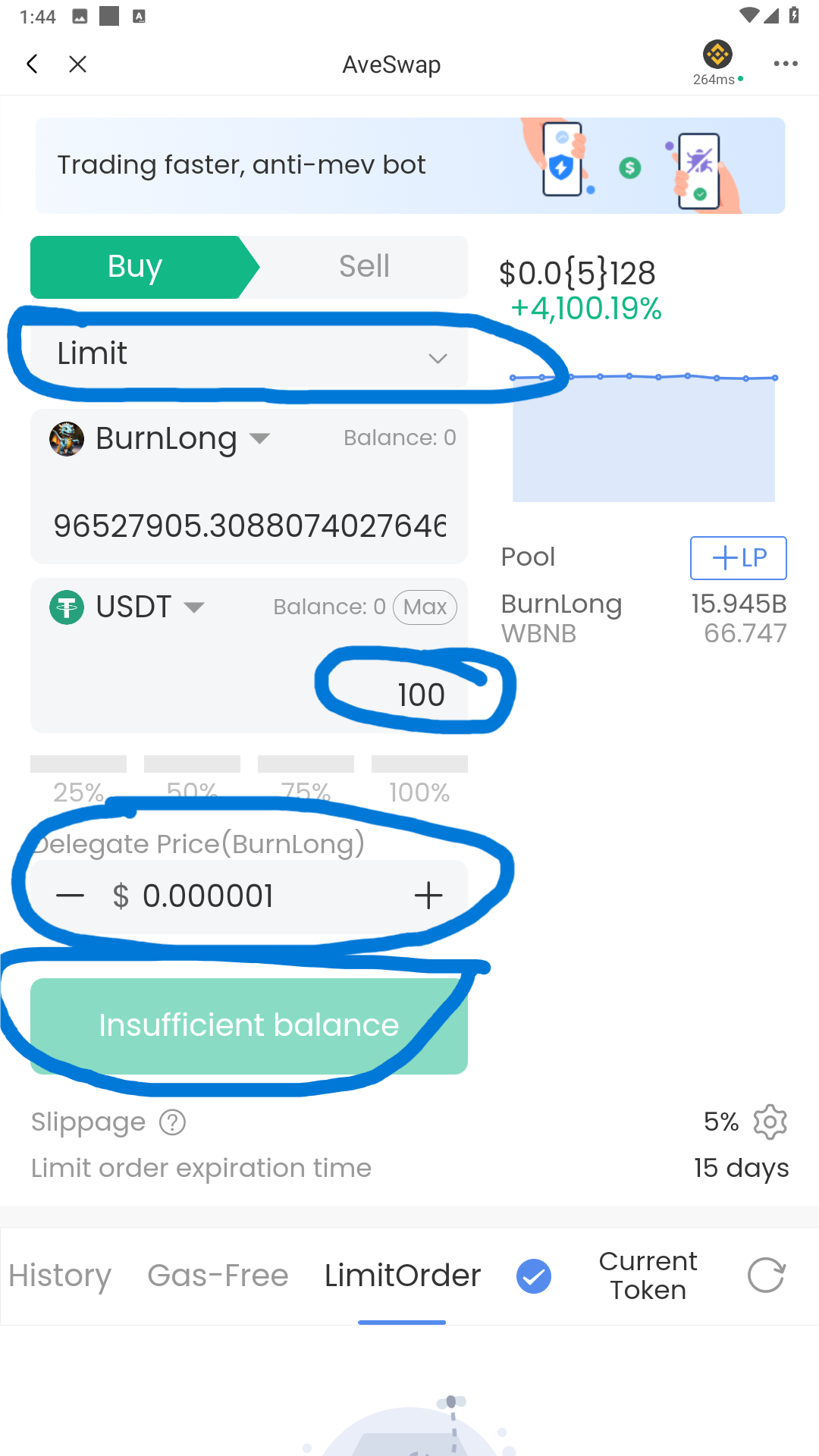This screenshot has height=1456, width=819.
Task: Decrease the delegate price with minus
Action: pos(70,896)
